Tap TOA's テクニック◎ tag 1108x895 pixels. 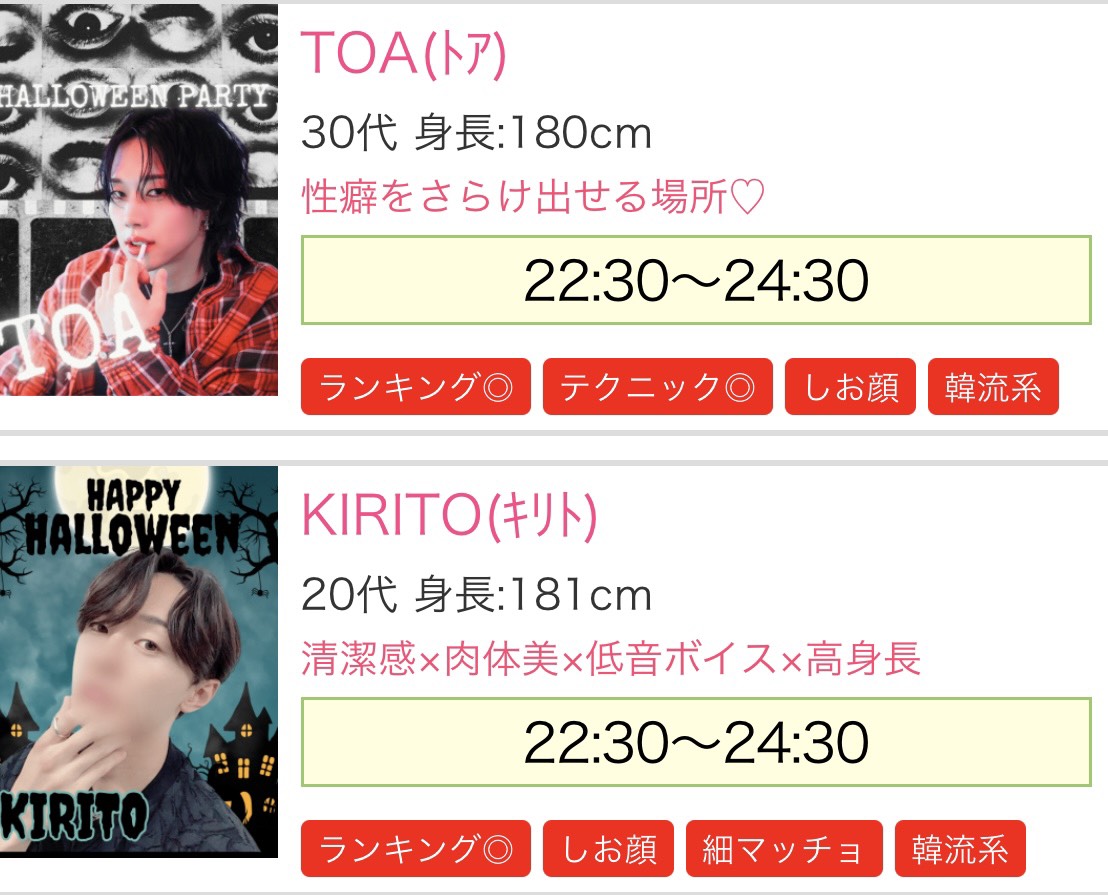(657, 387)
